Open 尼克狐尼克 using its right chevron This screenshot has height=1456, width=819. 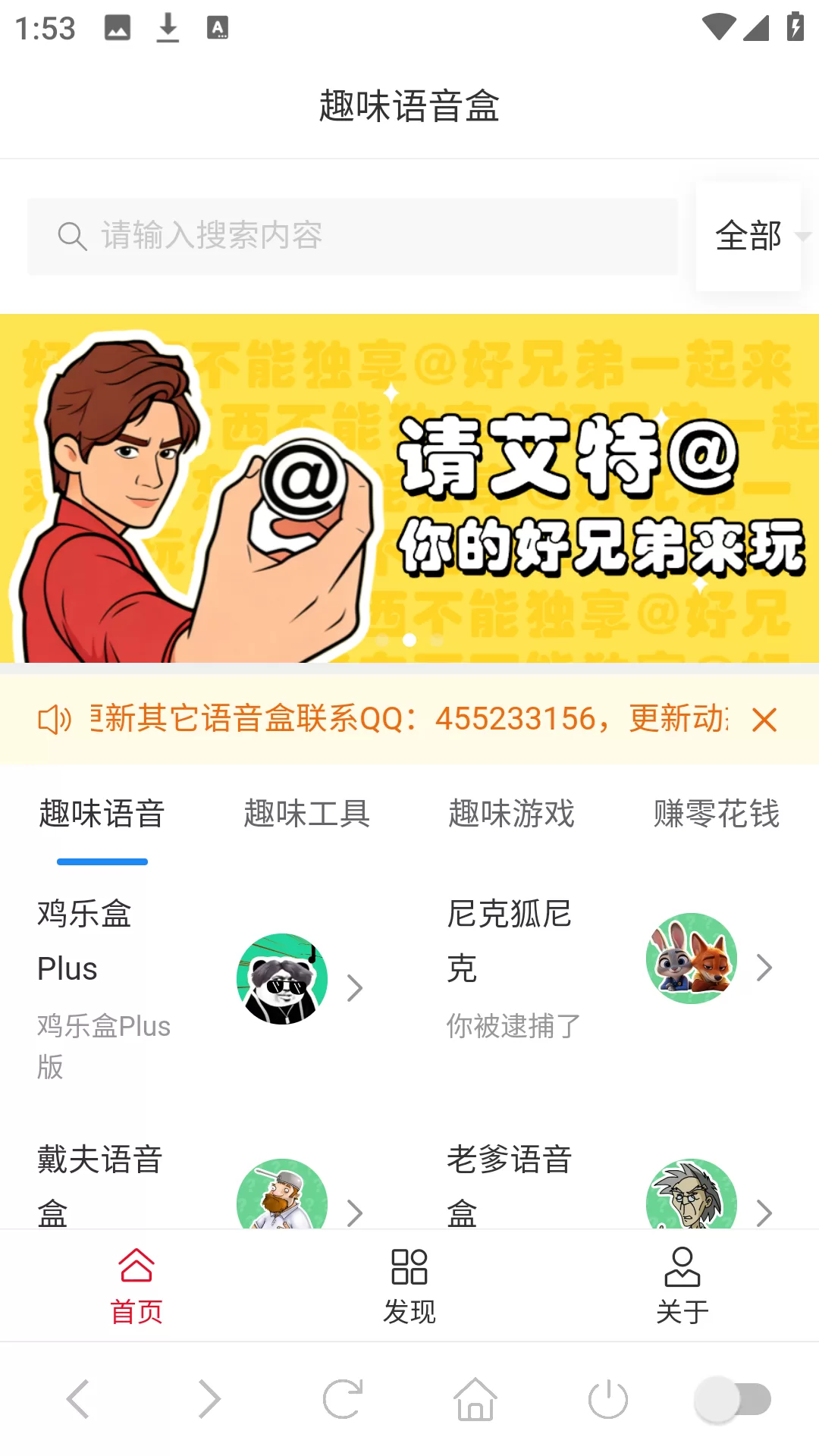point(764,966)
